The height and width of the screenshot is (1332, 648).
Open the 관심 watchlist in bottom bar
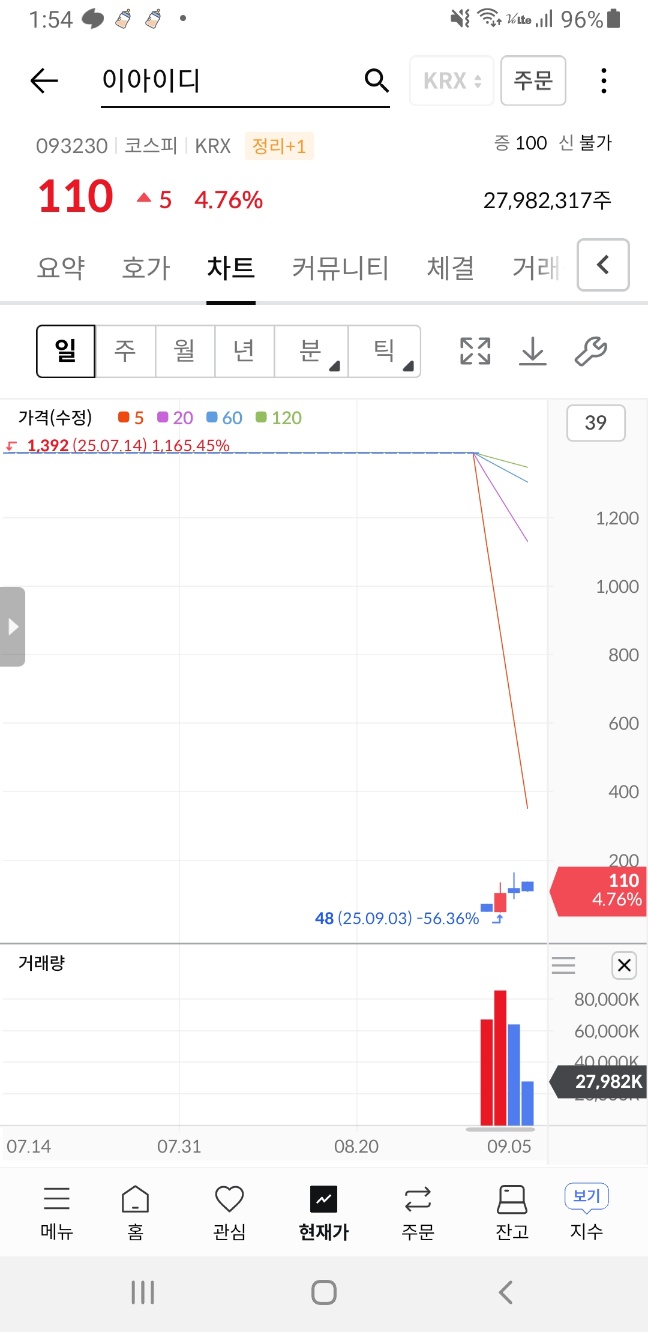pos(229,1212)
